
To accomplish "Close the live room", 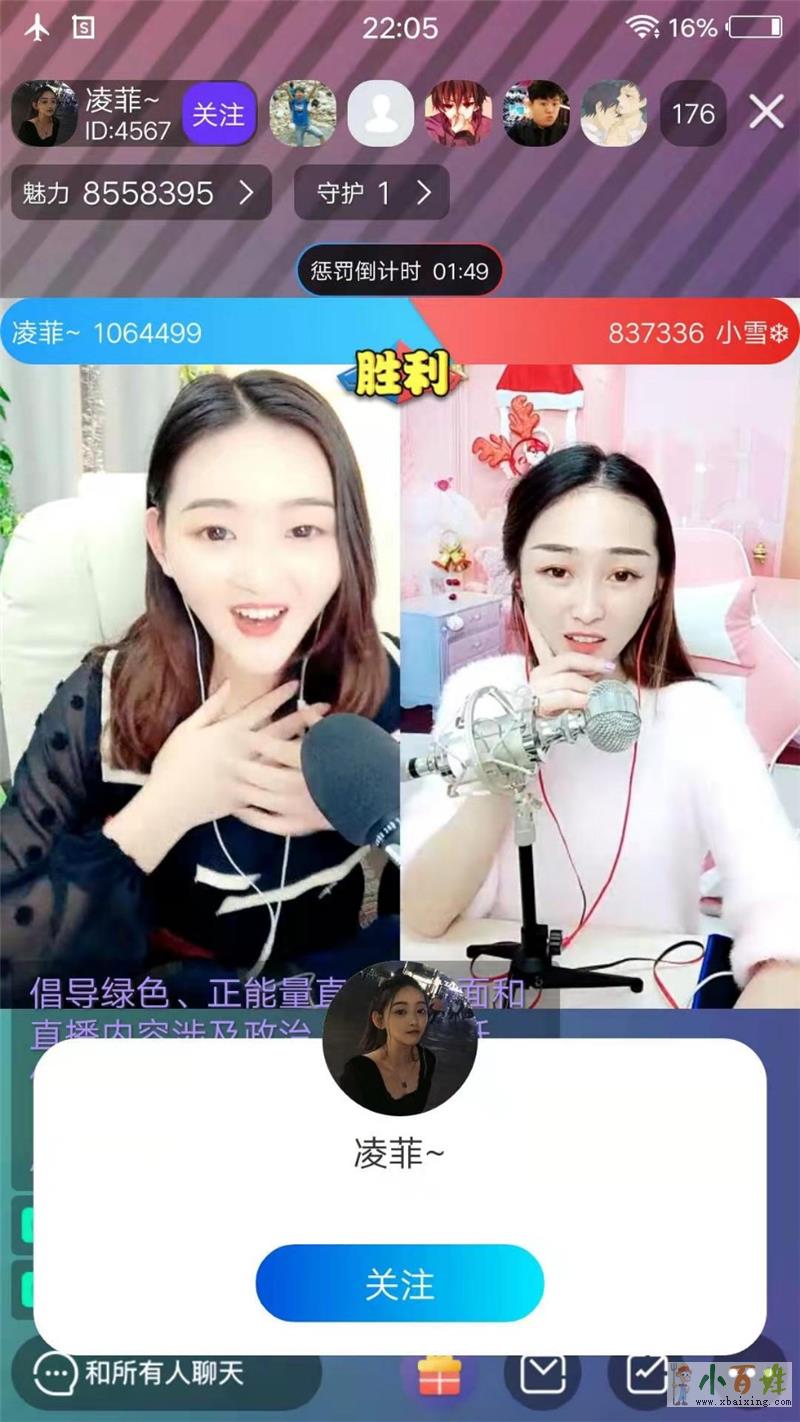I will [766, 113].
